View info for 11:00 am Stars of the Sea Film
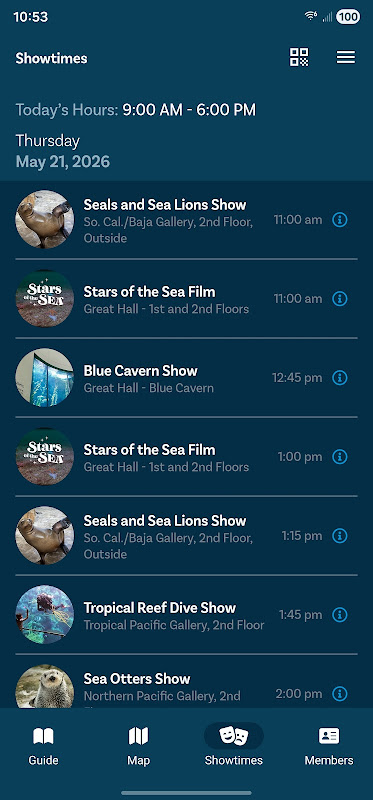The width and height of the screenshot is (373, 800). 340,298
